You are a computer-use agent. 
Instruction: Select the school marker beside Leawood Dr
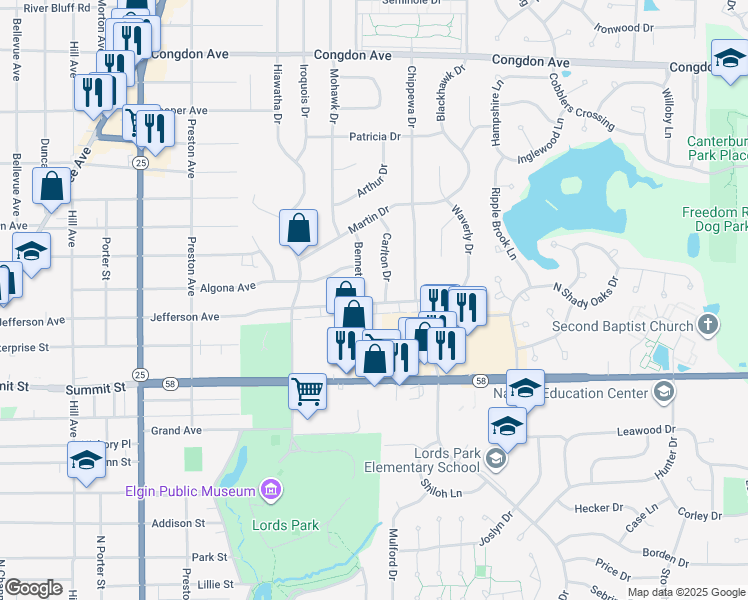tap(508, 426)
